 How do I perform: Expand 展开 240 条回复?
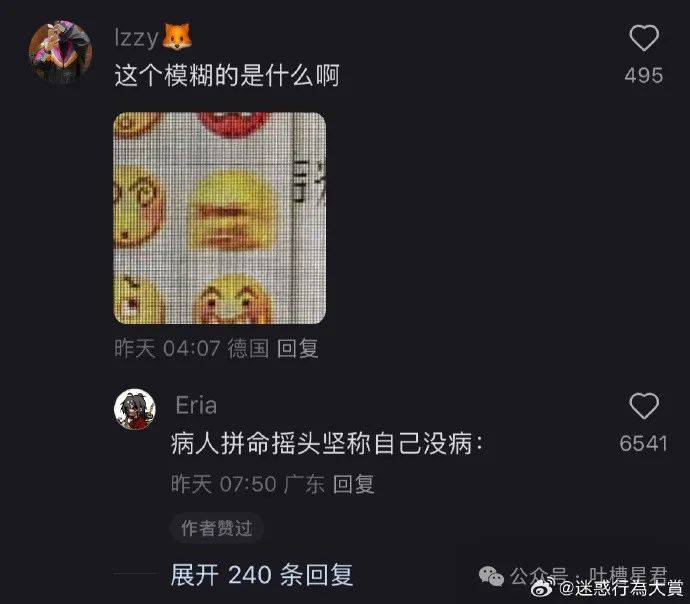[x=262, y=575]
